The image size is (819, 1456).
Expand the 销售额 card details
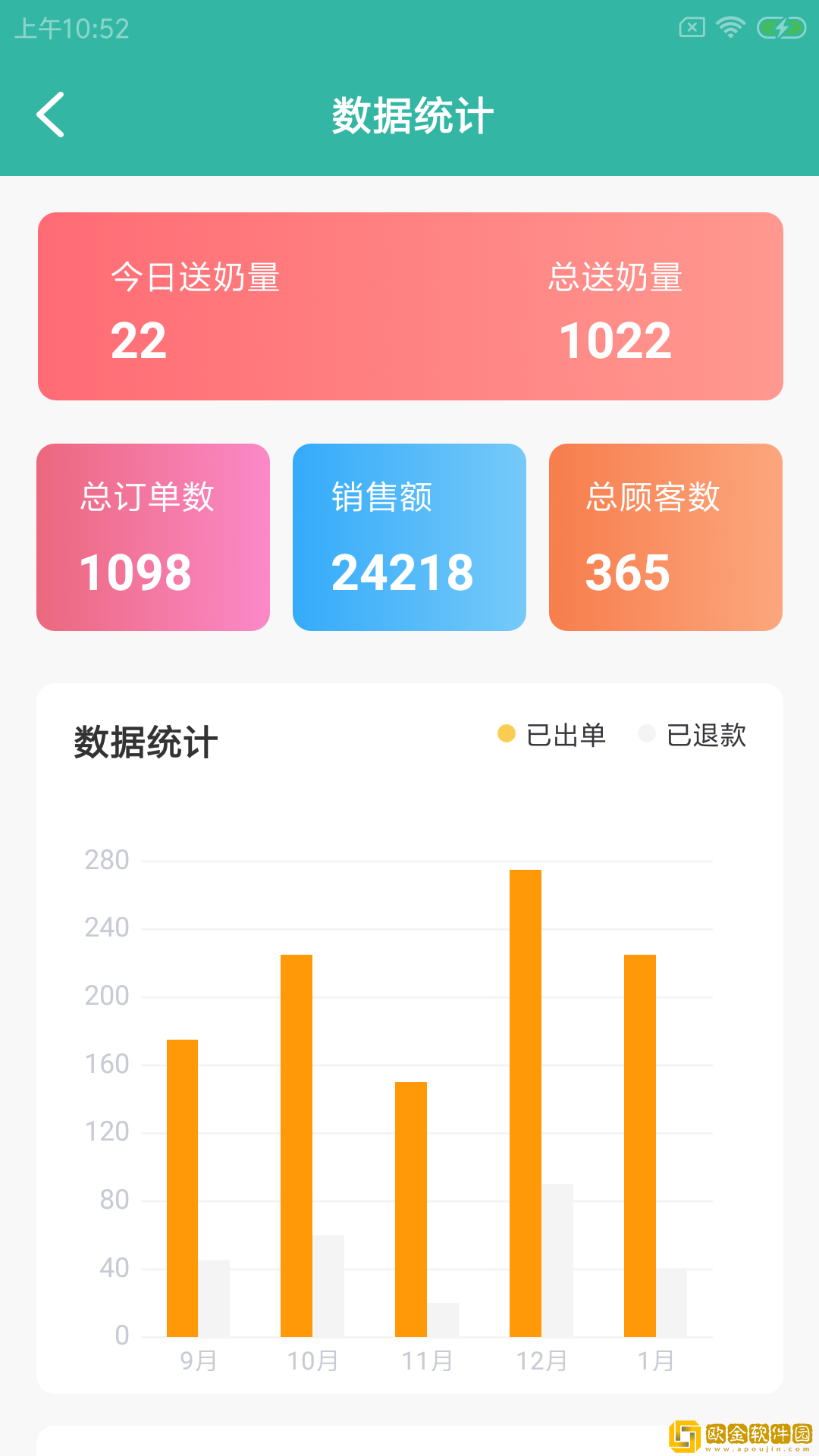409,537
